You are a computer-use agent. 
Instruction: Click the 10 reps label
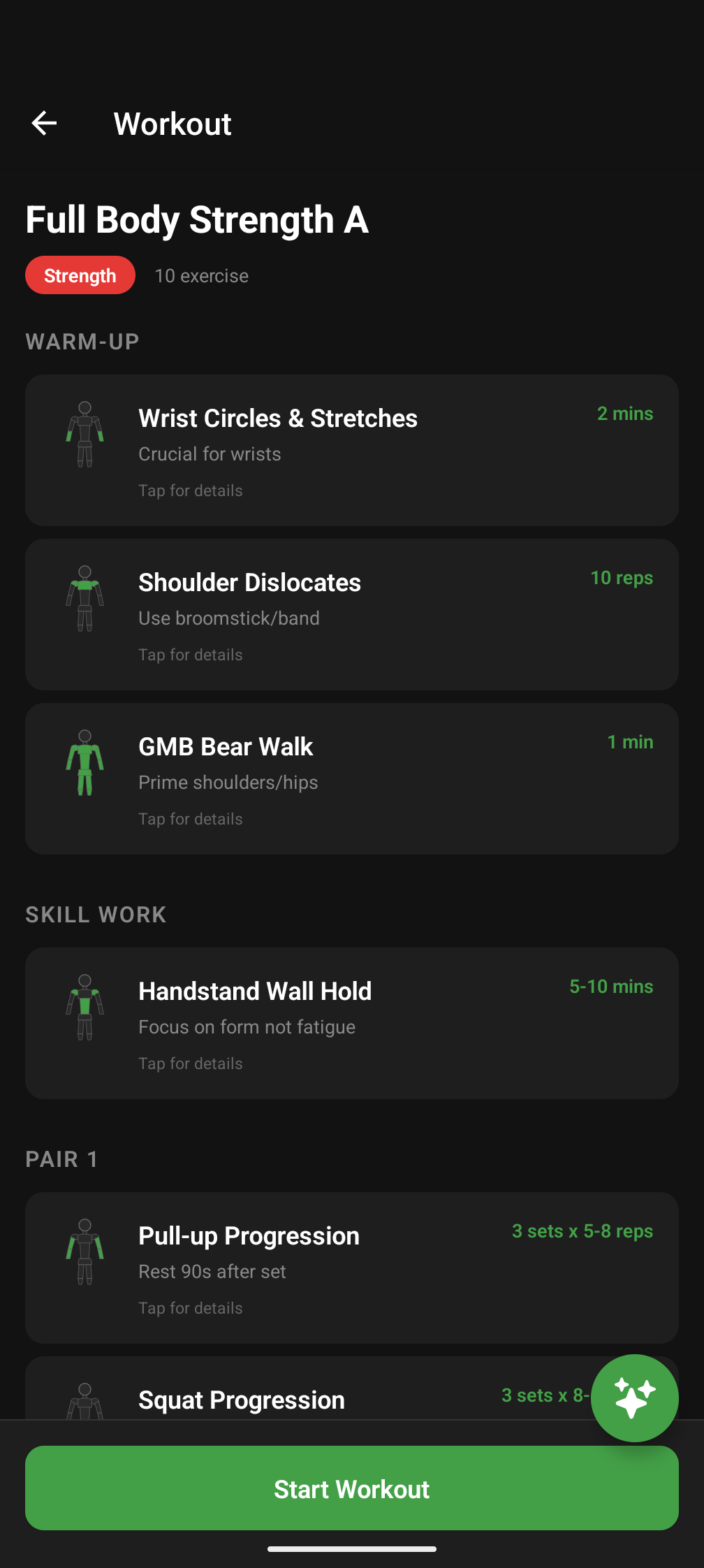pos(621,578)
